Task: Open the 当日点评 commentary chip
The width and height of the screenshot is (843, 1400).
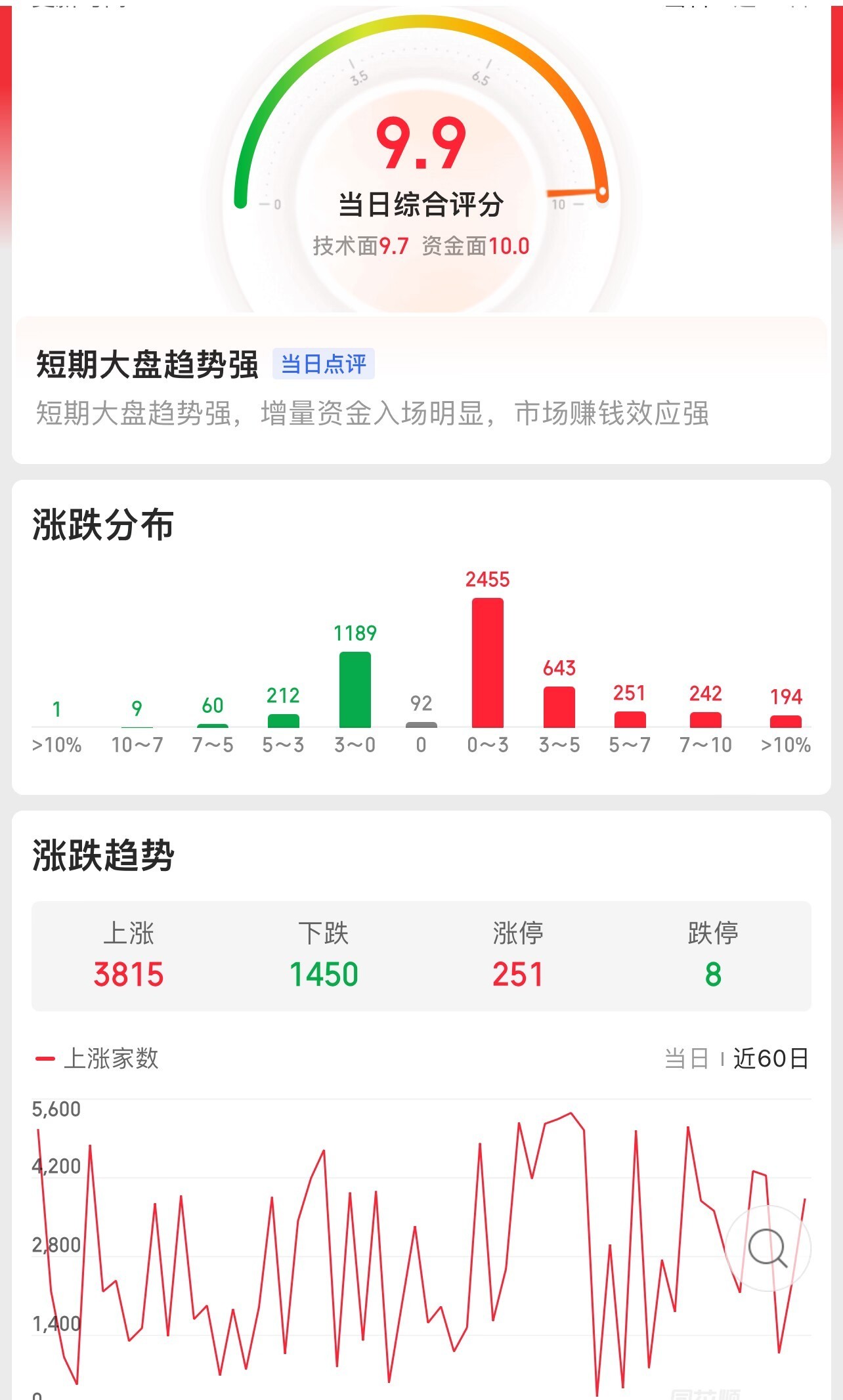Action: pyautogui.click(x=323, y=364)
